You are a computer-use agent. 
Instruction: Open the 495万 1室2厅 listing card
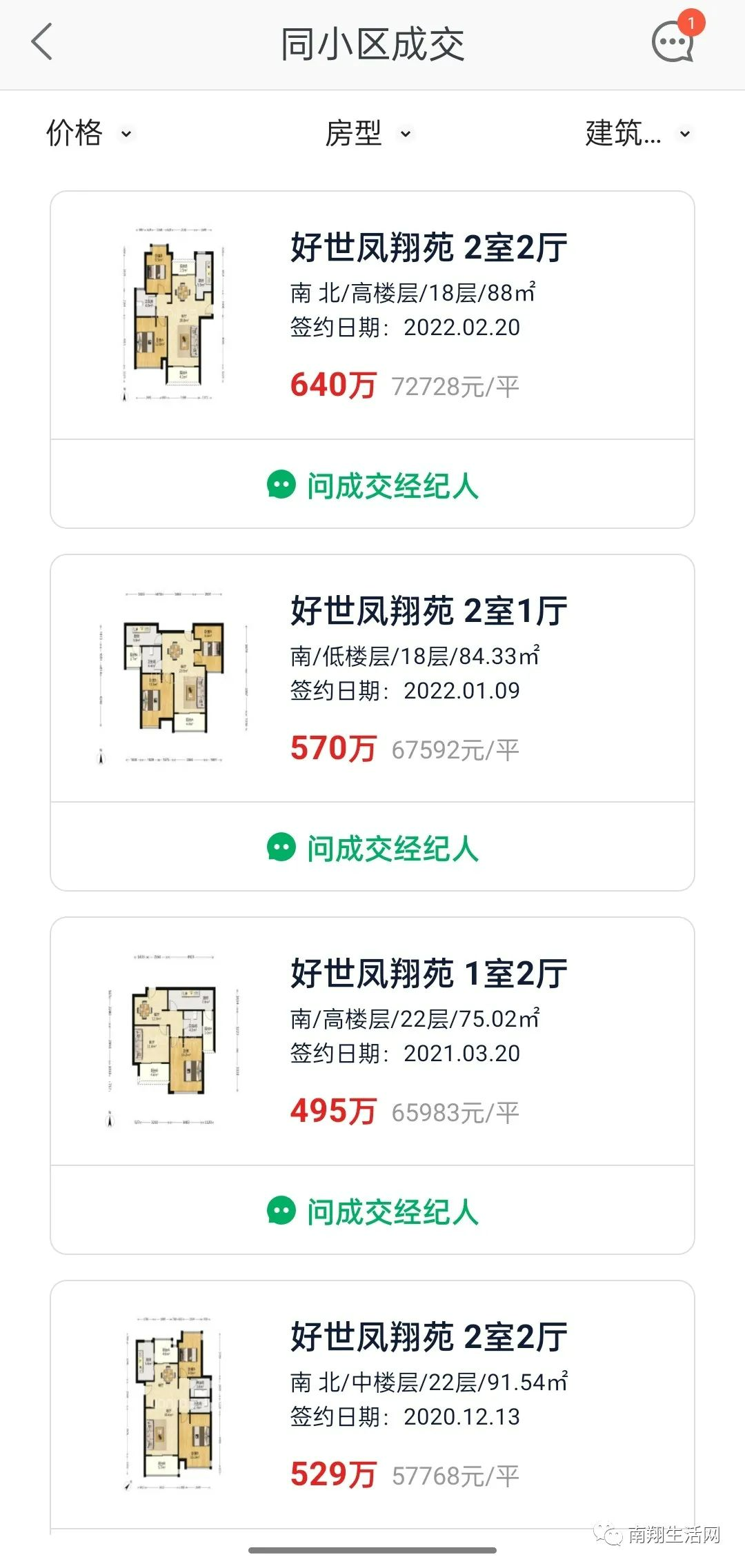372,1041
